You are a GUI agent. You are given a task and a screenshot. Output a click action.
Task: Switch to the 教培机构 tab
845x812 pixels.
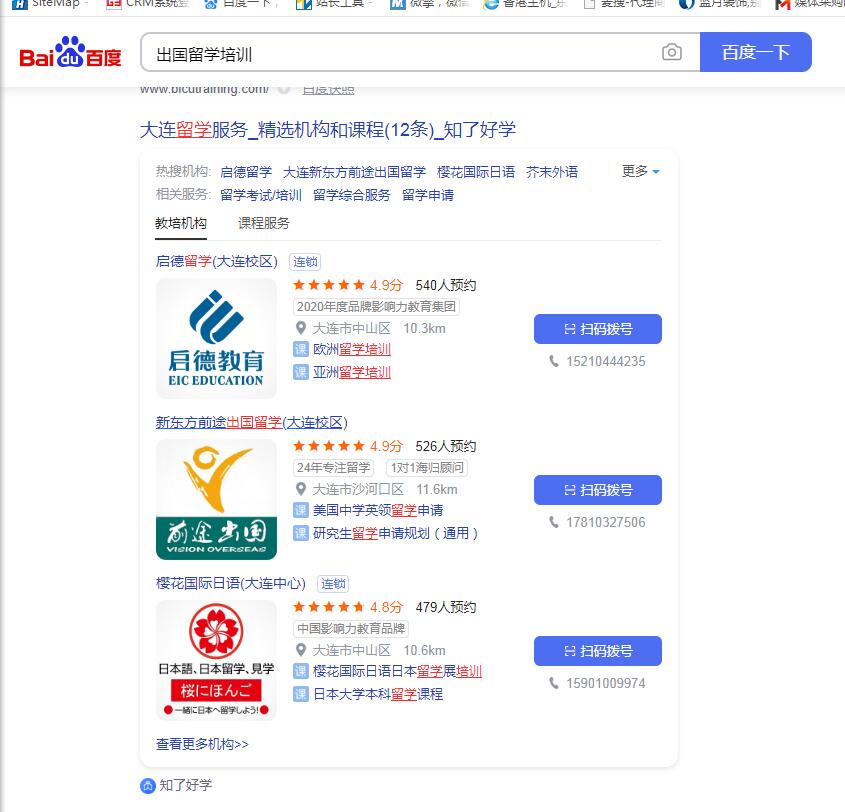pyautogui.click(x=180, y=223)
